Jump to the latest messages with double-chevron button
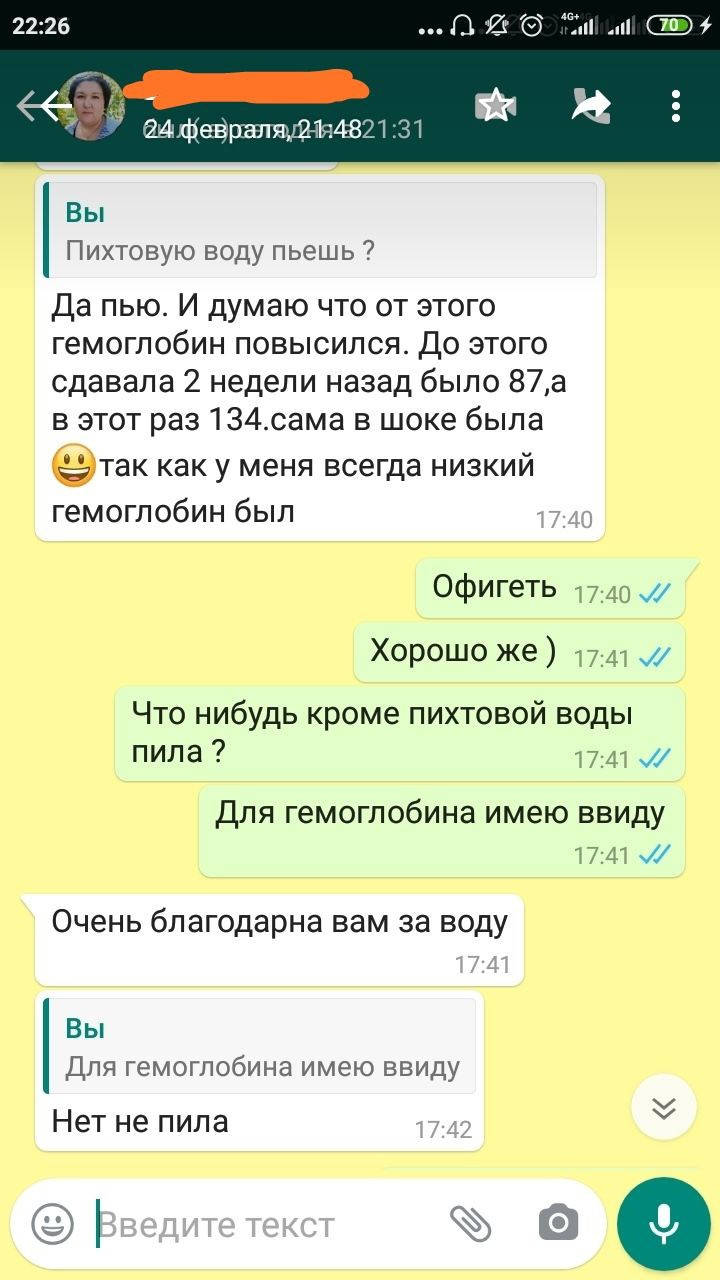This screenshot has height=1280, width=720. [x=664, y=1107]
